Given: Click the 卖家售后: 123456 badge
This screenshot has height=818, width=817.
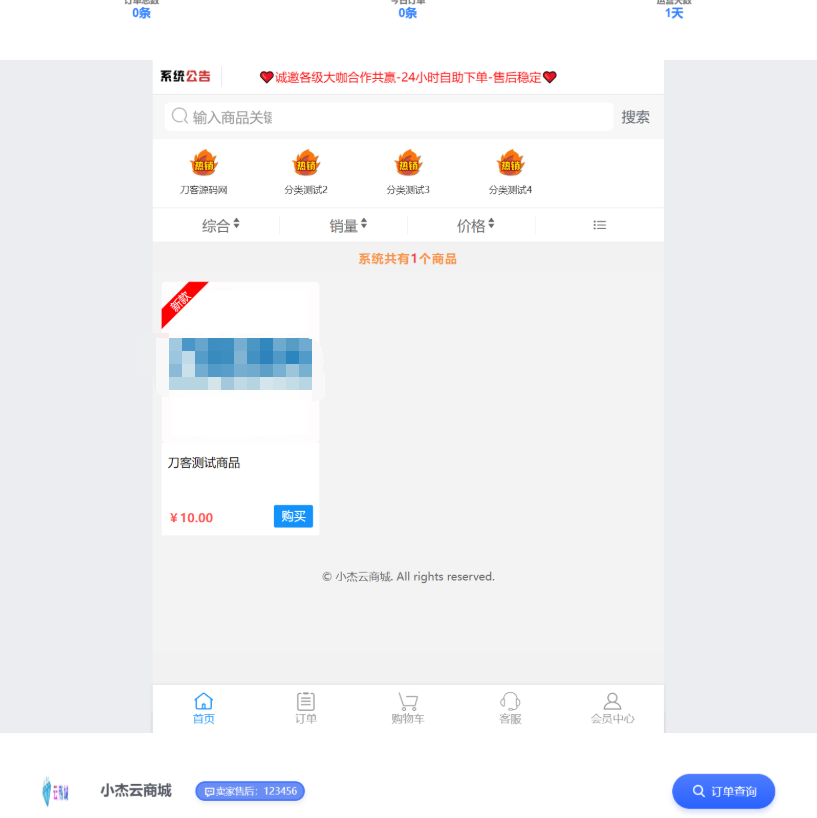Looking at the screenshot, I should click(249, 791).
